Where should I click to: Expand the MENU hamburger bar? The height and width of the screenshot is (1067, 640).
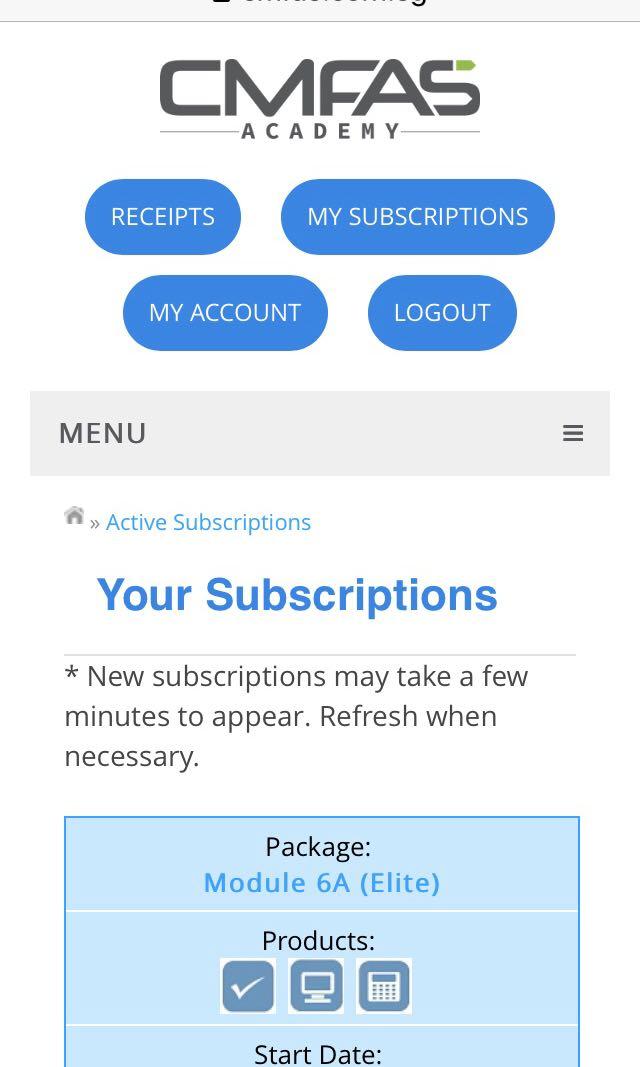click(573, 433)
